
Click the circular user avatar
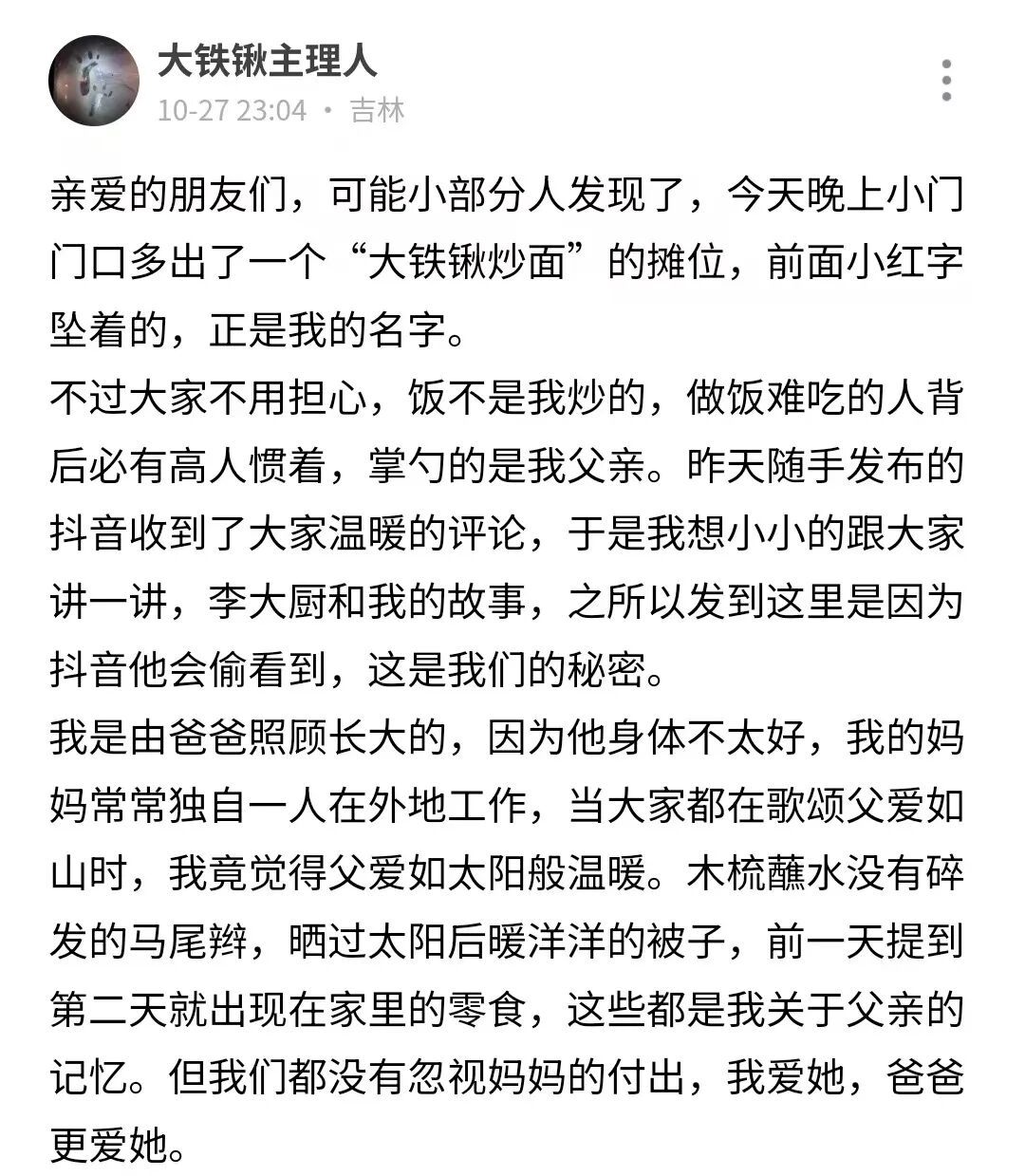(95, 81)
